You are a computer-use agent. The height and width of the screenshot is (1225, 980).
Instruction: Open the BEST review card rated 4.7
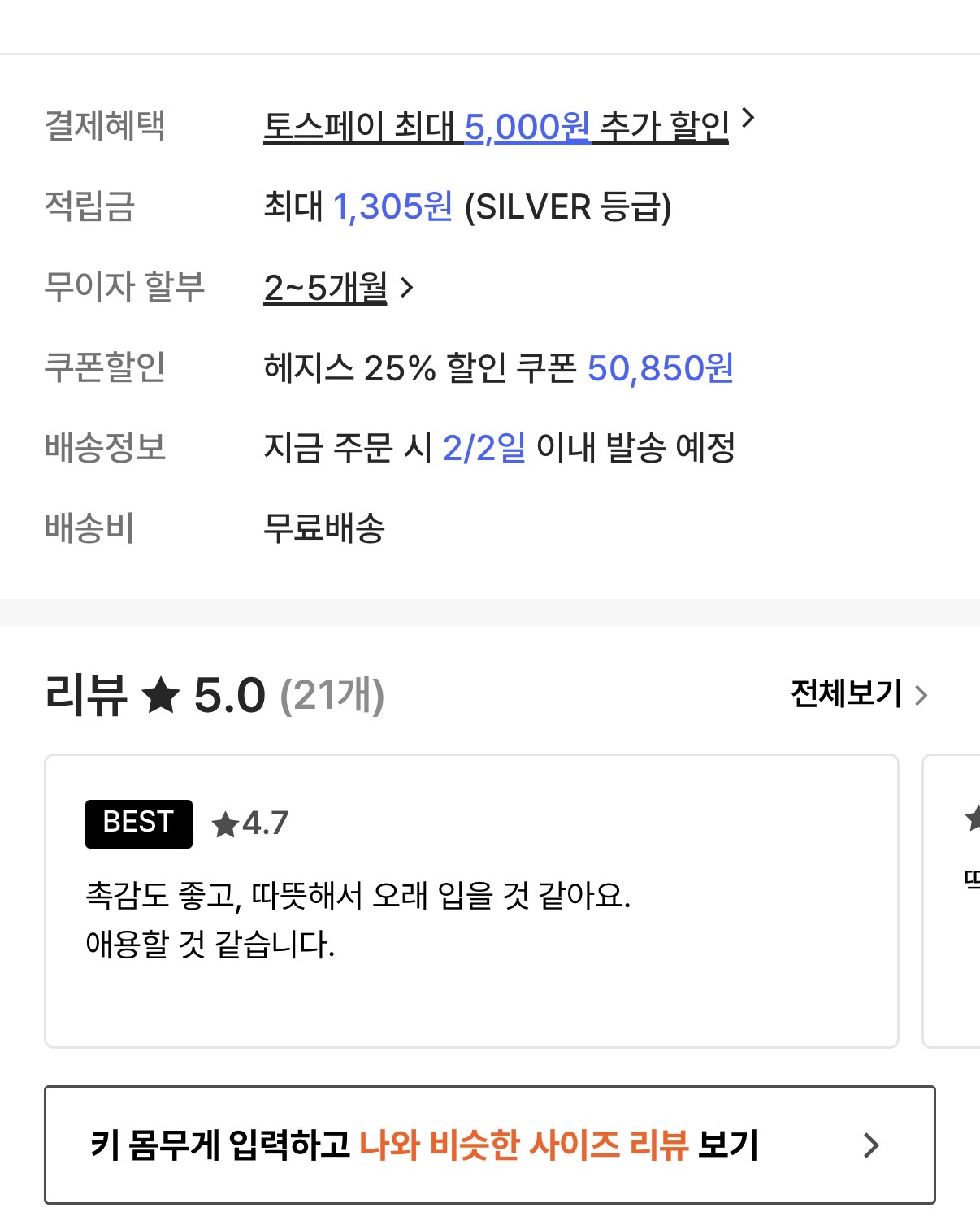(471, 901)
